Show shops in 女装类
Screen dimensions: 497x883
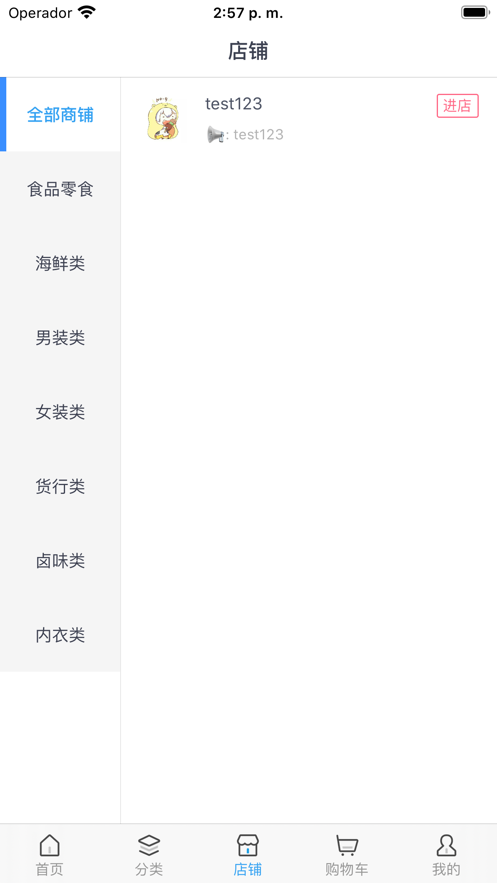(60, 412)
